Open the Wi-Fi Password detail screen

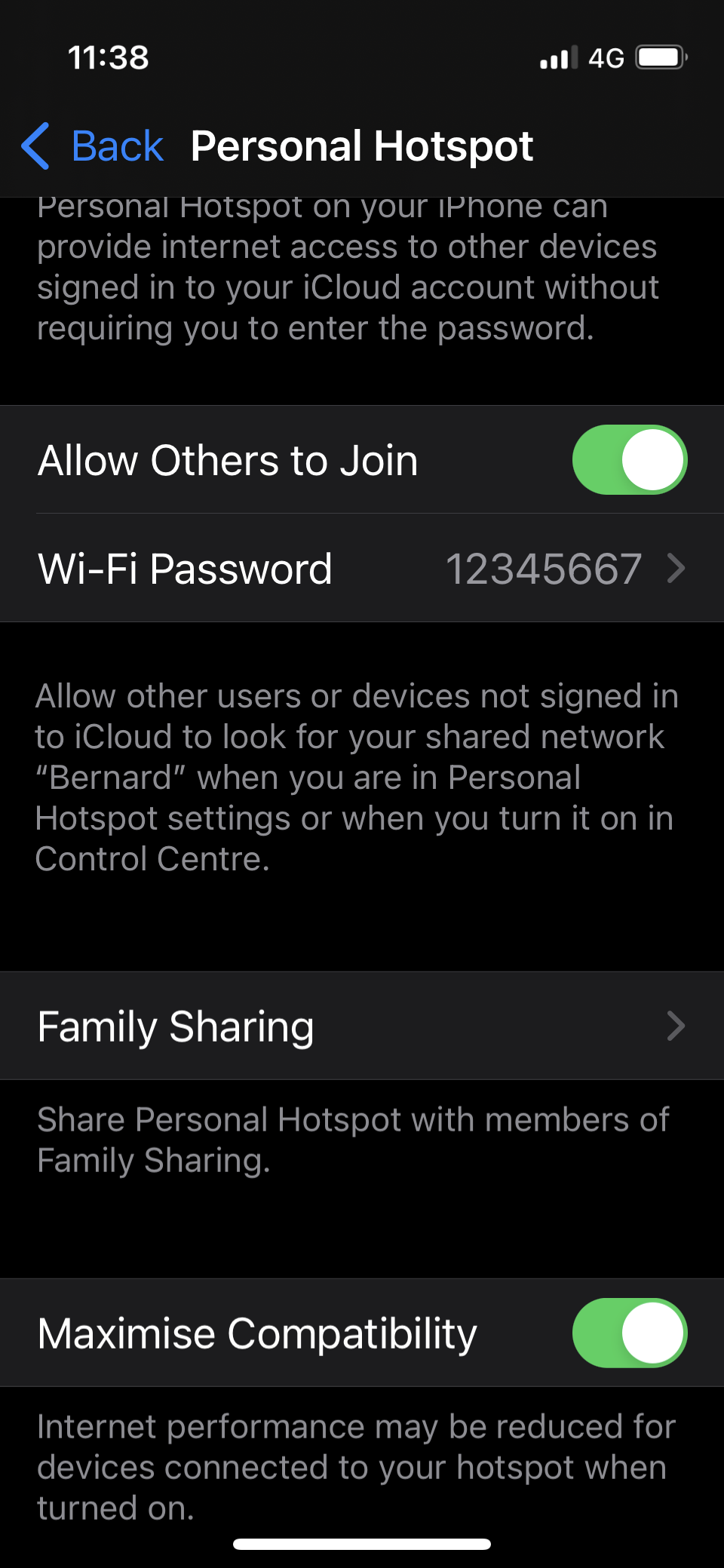pos(362,568)
